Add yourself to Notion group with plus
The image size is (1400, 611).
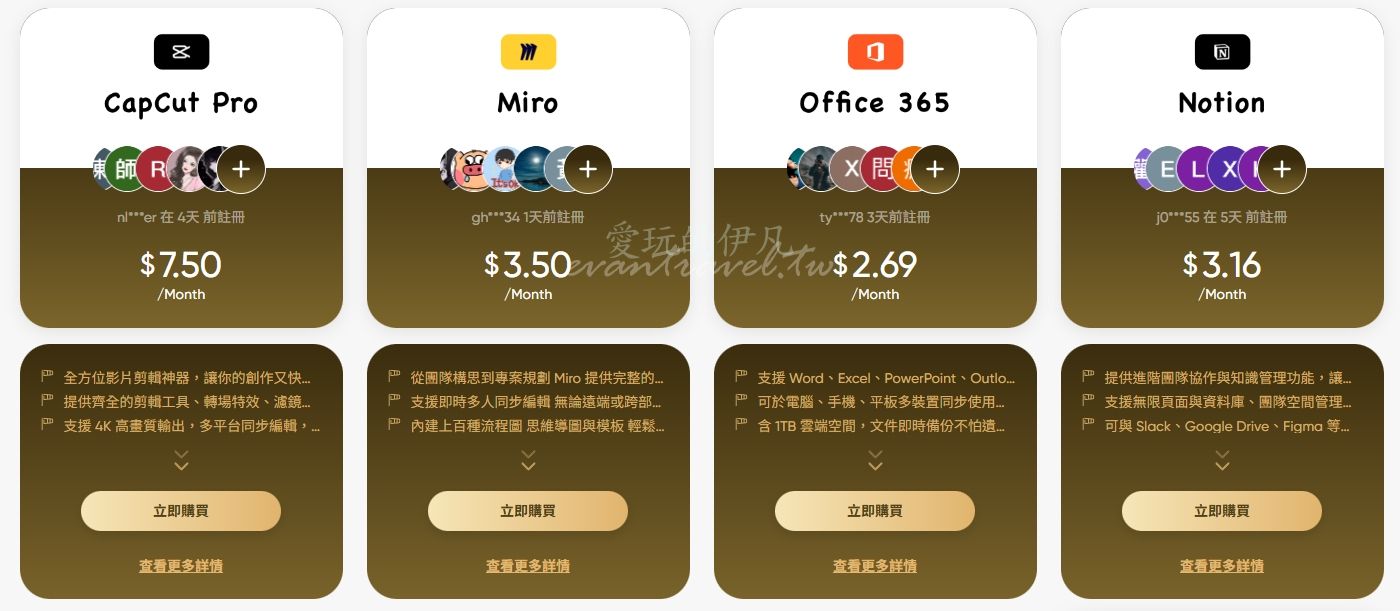pyautogui.click(x=1282, y=169)
